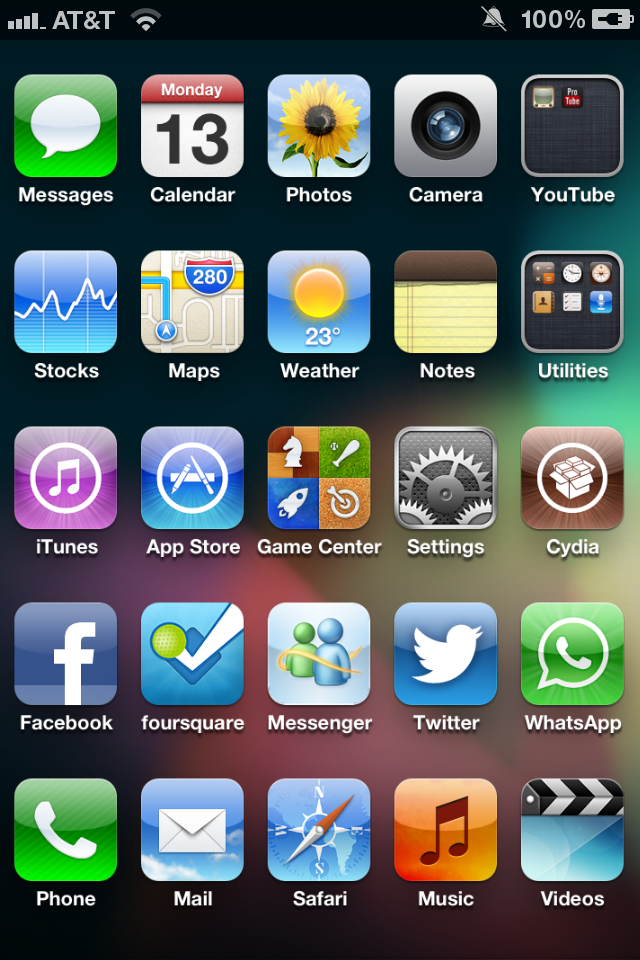The height and width of the screenshot is (960, 640).
Task: Expand the Utilities folder
Action: click(x=572, y=302)
